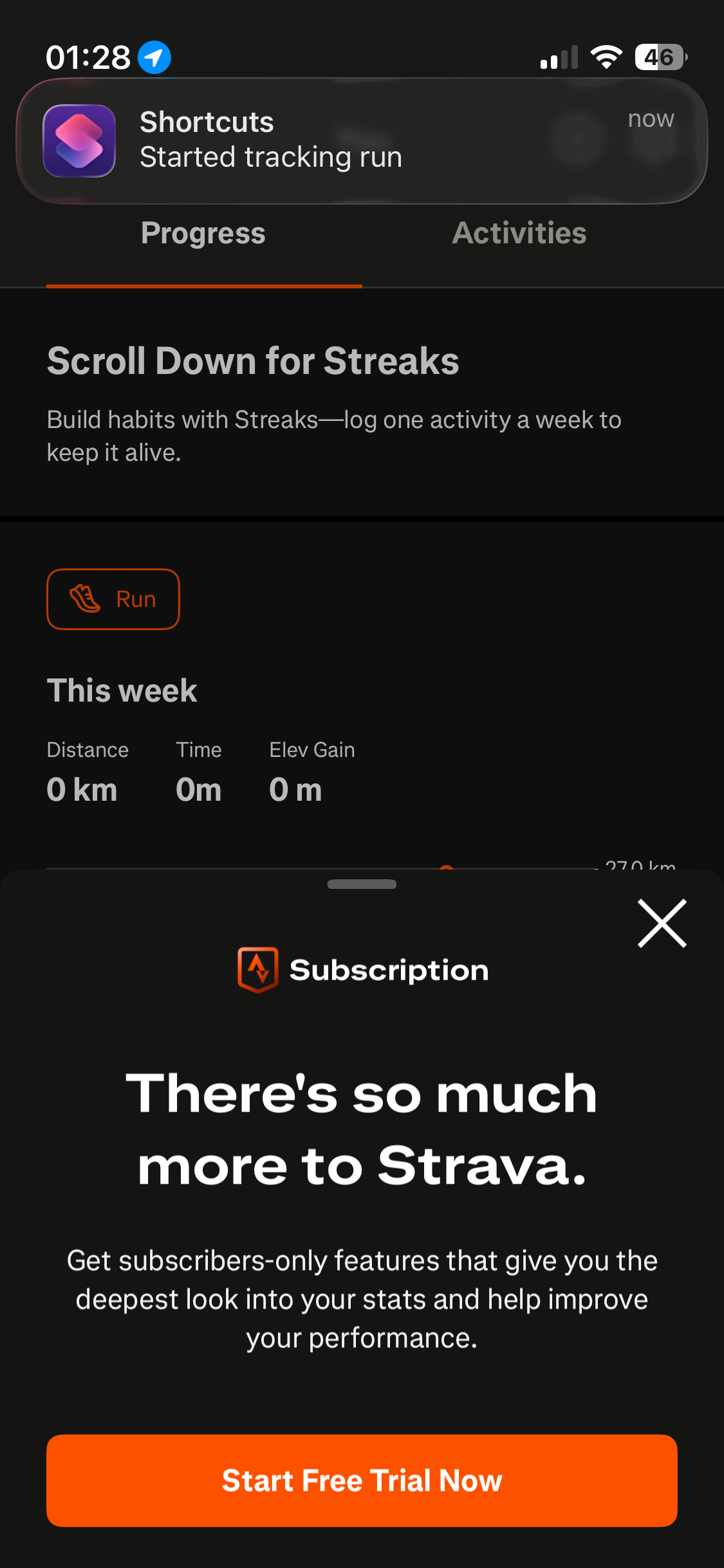The width and height of the screenshot is (724, 1568).
Task: Start the free trial now
Action: [x=362, y=1480]
